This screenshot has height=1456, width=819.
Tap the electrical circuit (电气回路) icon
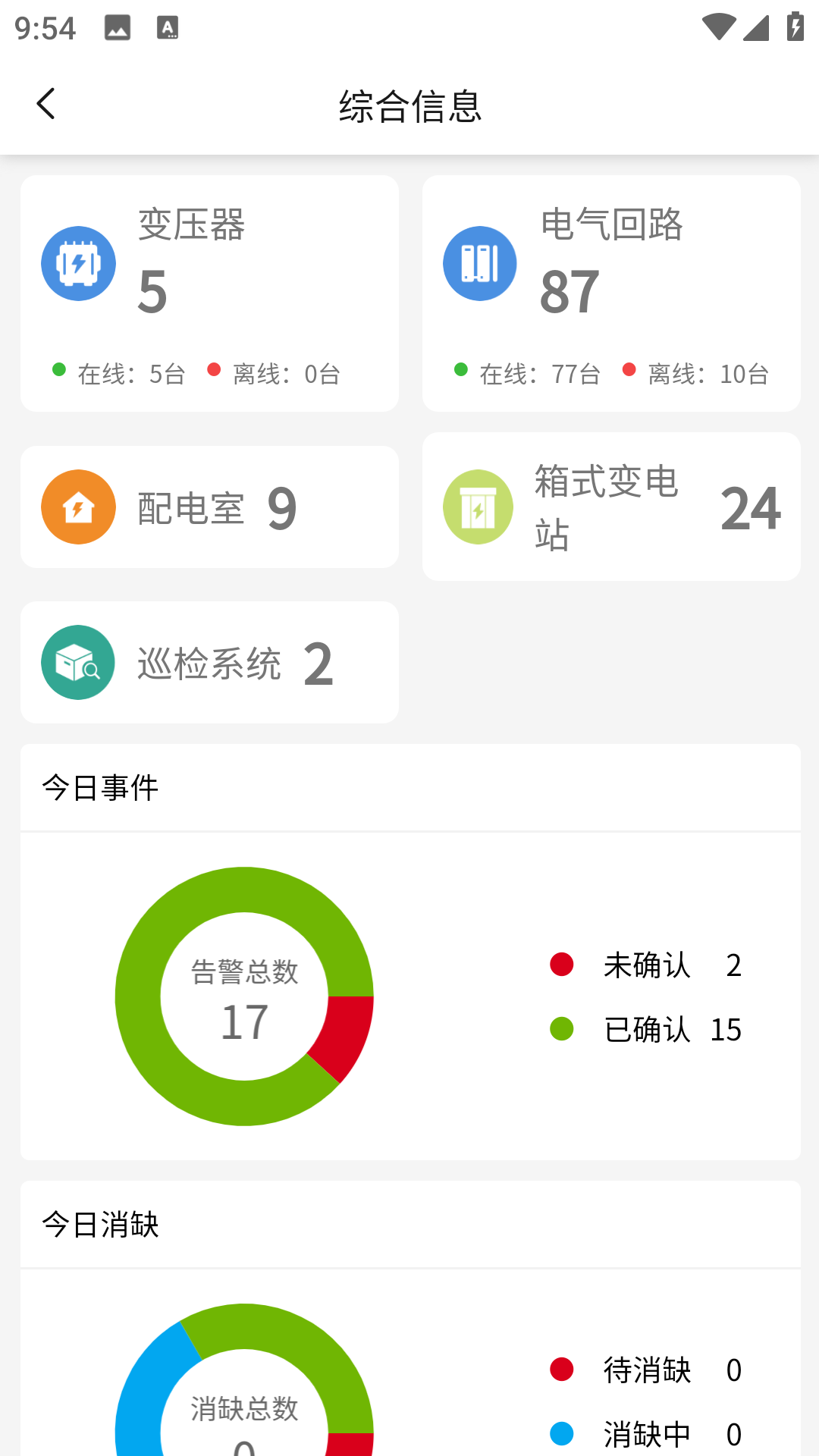[479, 263]
